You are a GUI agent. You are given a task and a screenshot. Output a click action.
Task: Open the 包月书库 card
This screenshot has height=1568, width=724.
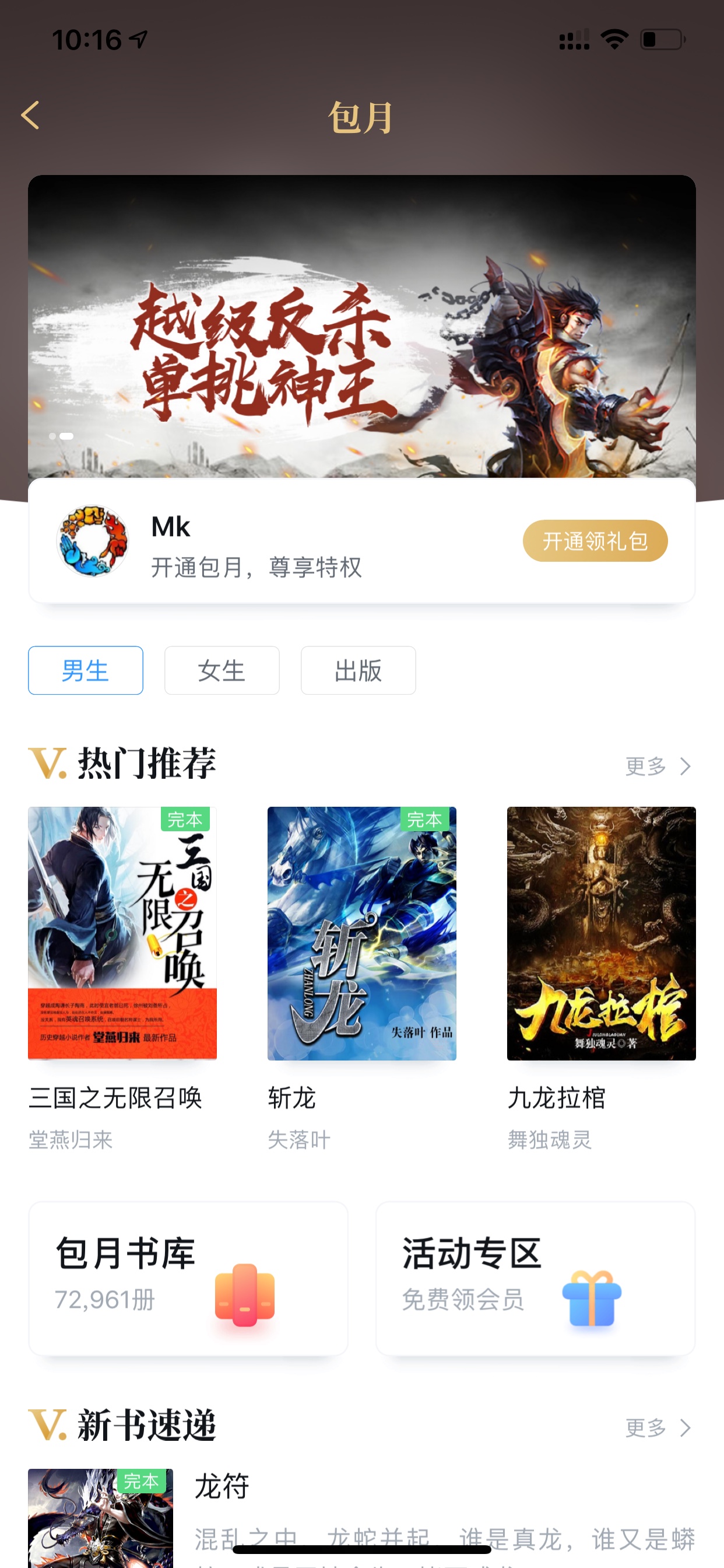[x=188, y=1278]
